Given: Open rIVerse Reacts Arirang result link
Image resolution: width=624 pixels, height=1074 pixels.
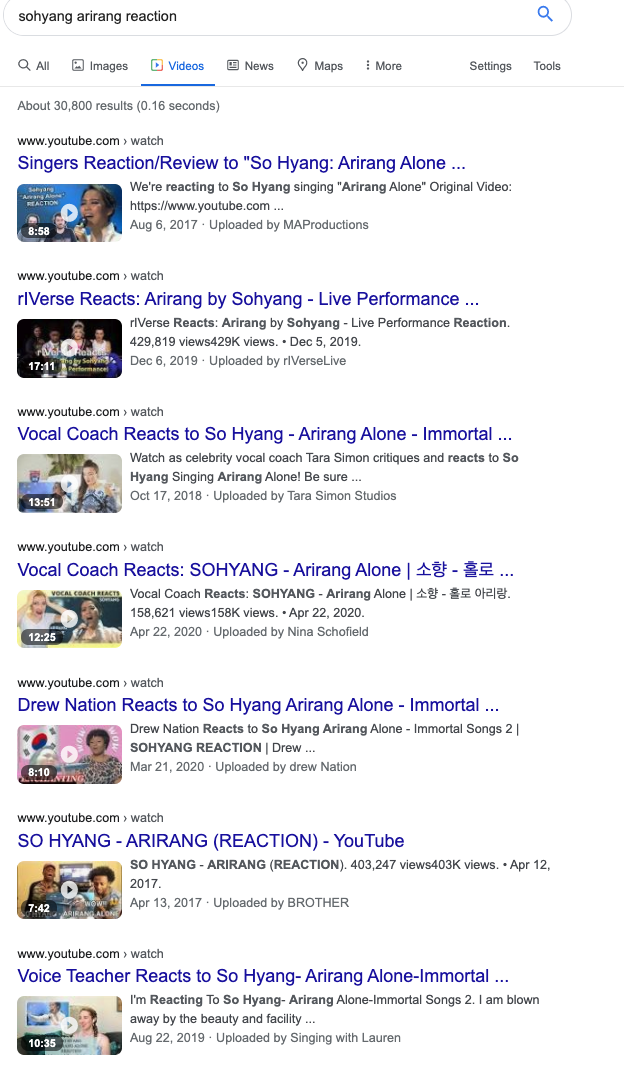Looking at the screenshot, I should [248, 299].
